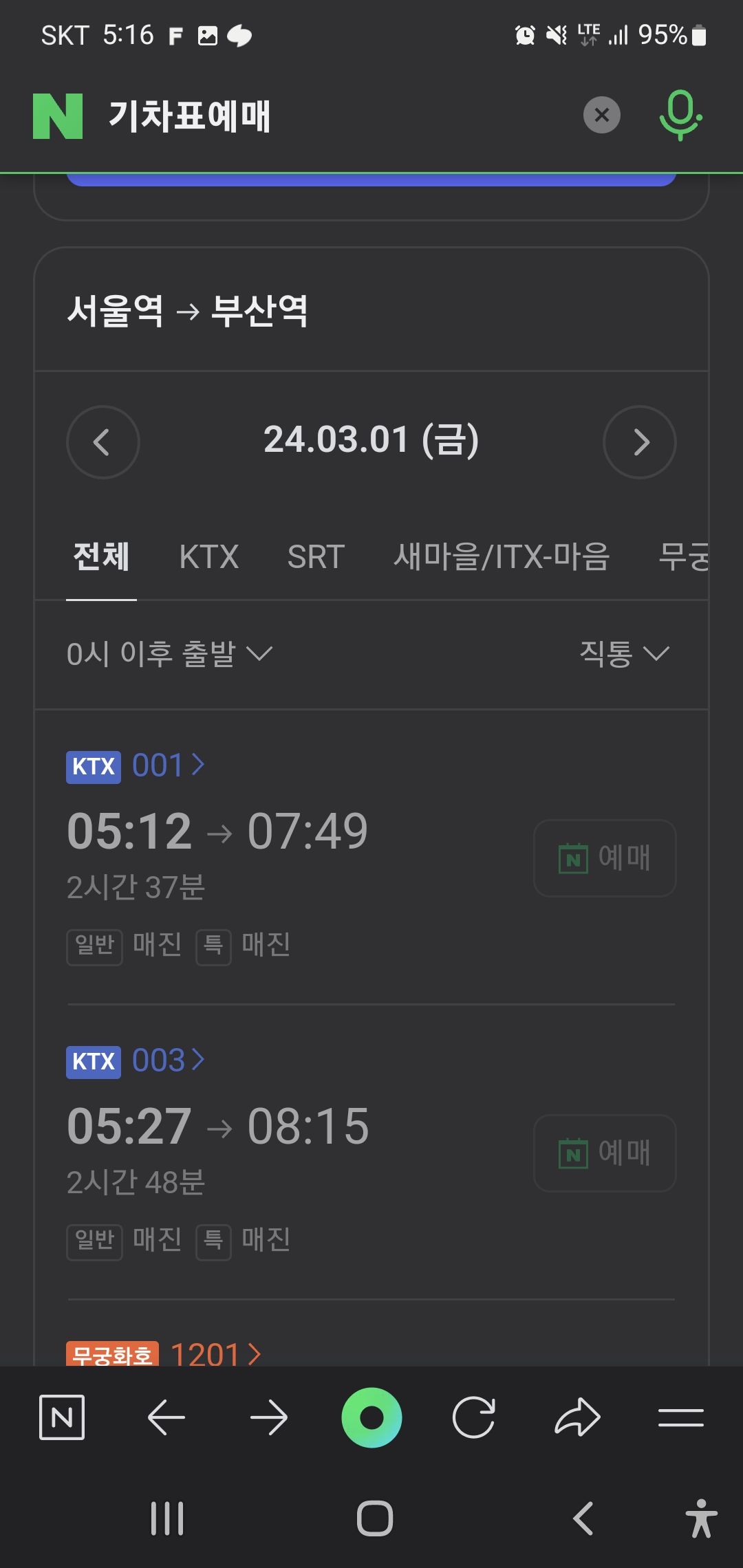743x1568 pixels.
Task: Open Naver home via the N toolbar icon
Action: [63, 1417]
